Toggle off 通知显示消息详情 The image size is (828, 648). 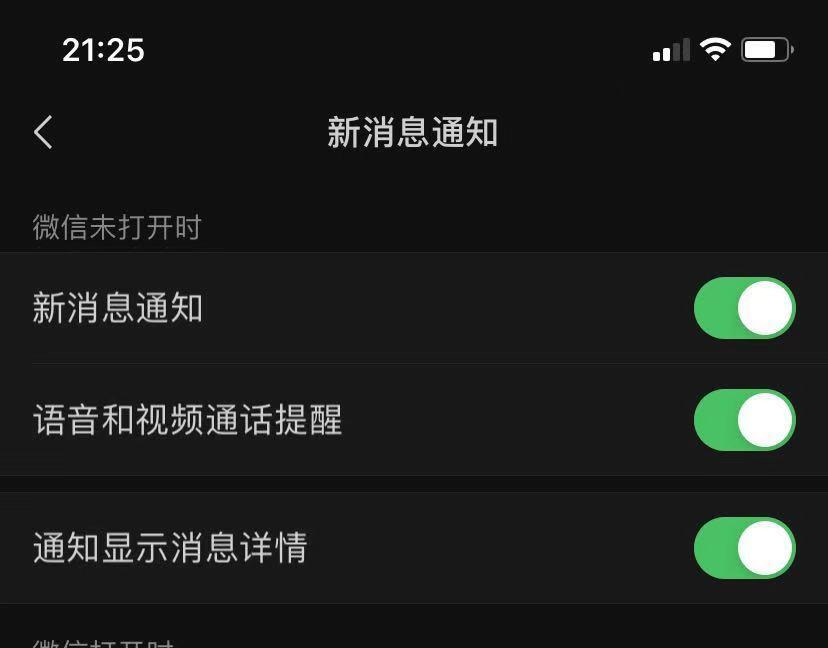tap(744, 548)
